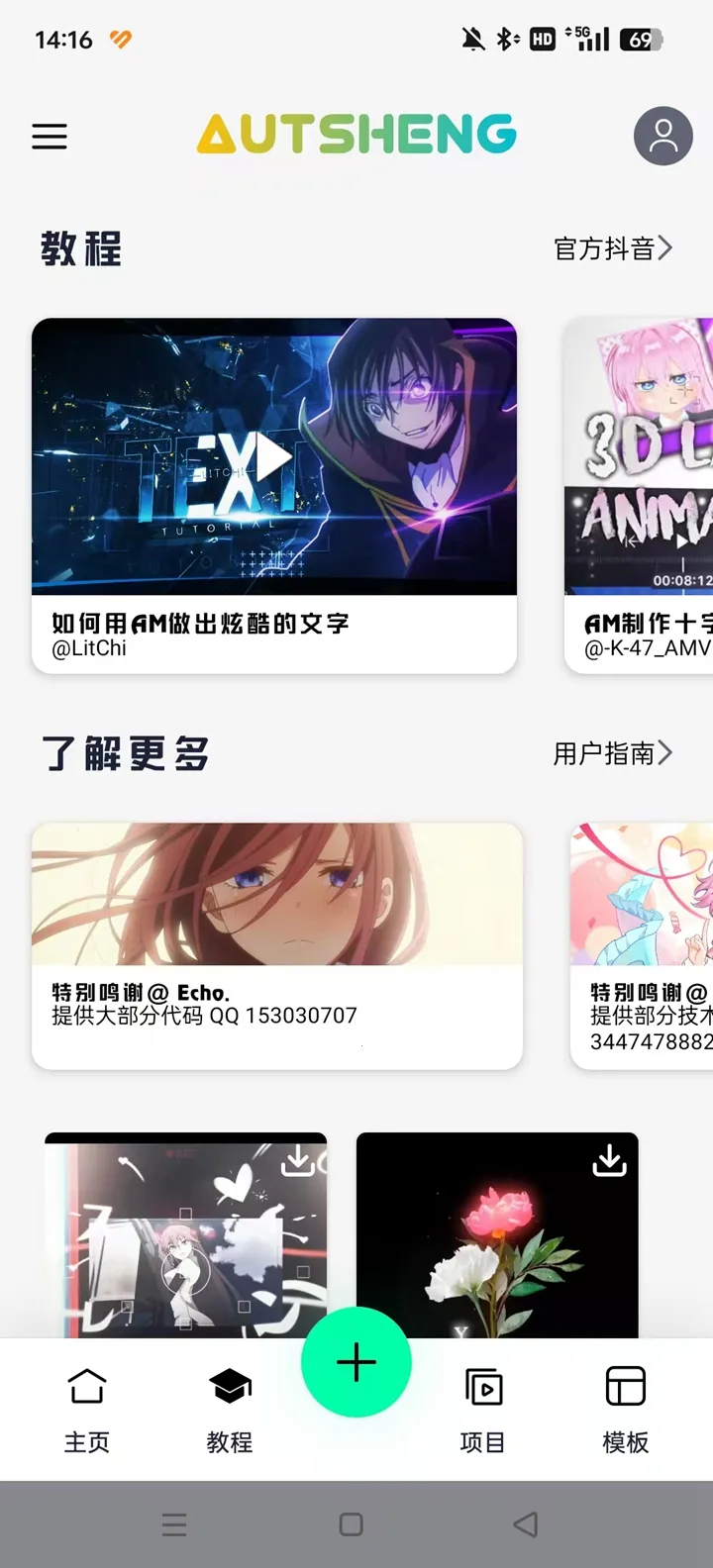Download the flower template via its download icon
This screenshot has width=713, height=1568.
pyautogui.click(x=609, y=1160)
